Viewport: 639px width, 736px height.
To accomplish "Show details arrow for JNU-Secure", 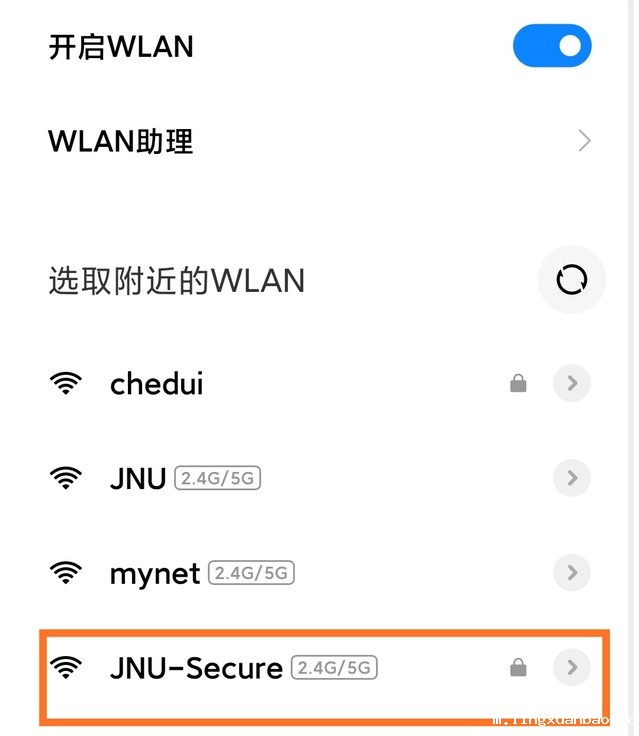I will 572,668.
